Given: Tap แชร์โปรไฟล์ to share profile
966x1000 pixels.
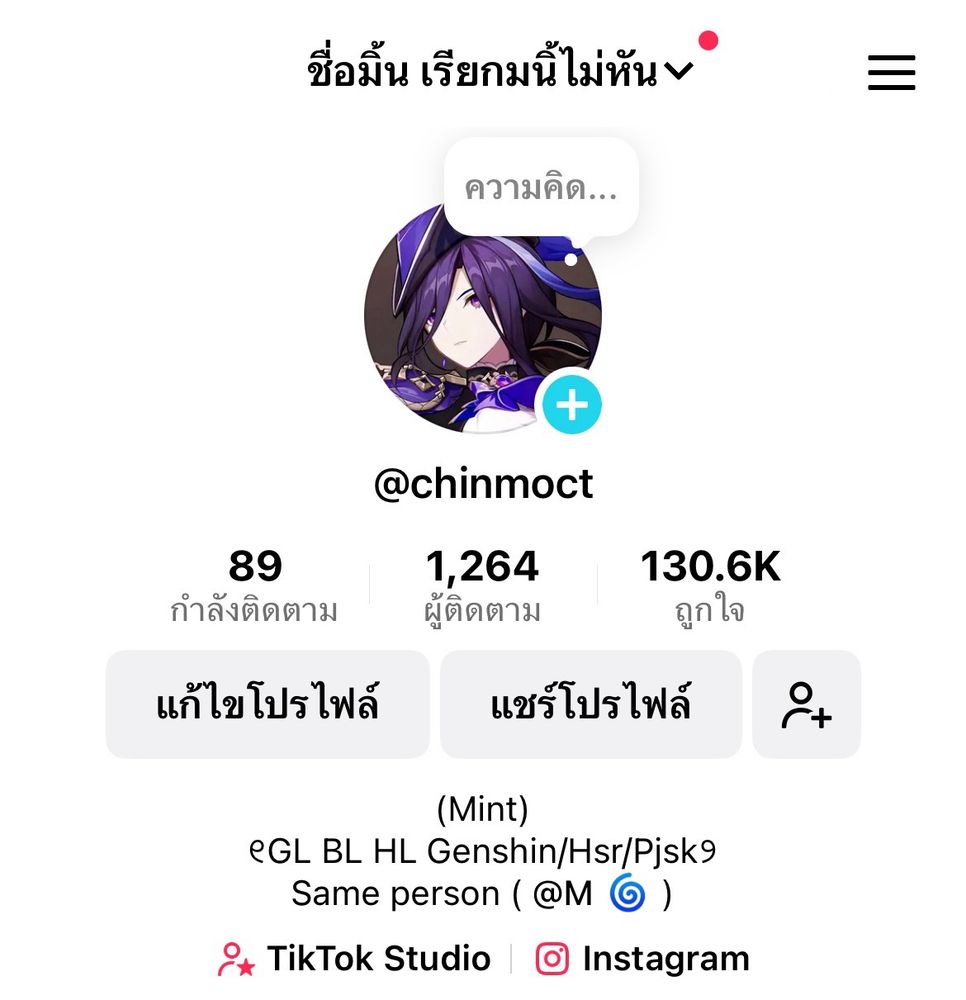Looking at the screenshot, I should point(591,705).
